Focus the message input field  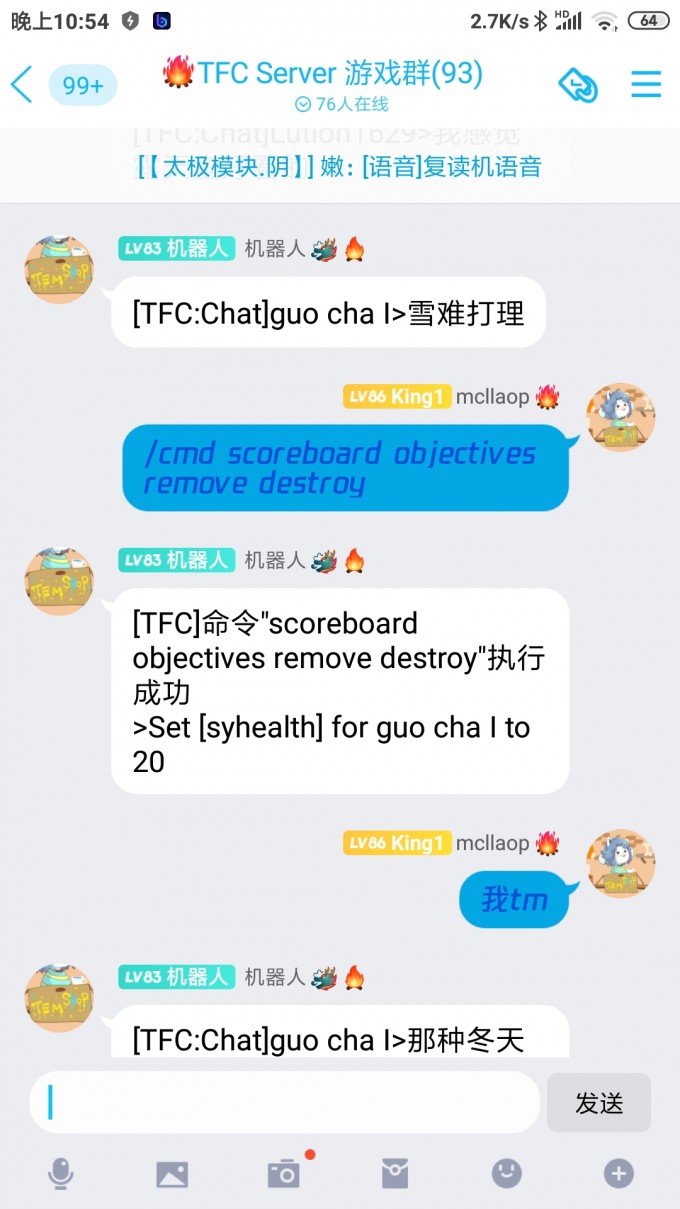[x=285, y=1102]
